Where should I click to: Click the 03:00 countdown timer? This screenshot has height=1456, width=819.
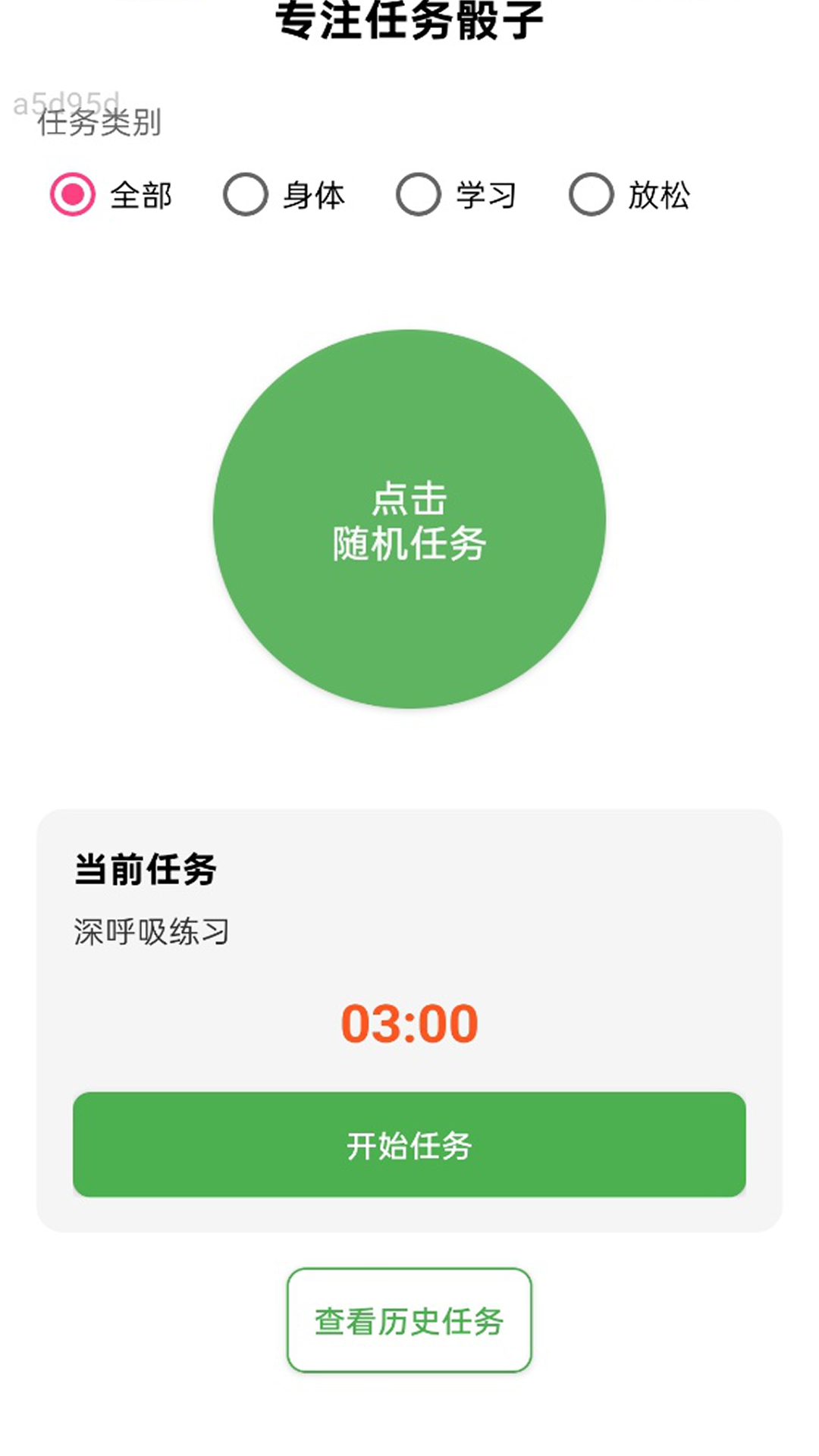point(409,1024)
